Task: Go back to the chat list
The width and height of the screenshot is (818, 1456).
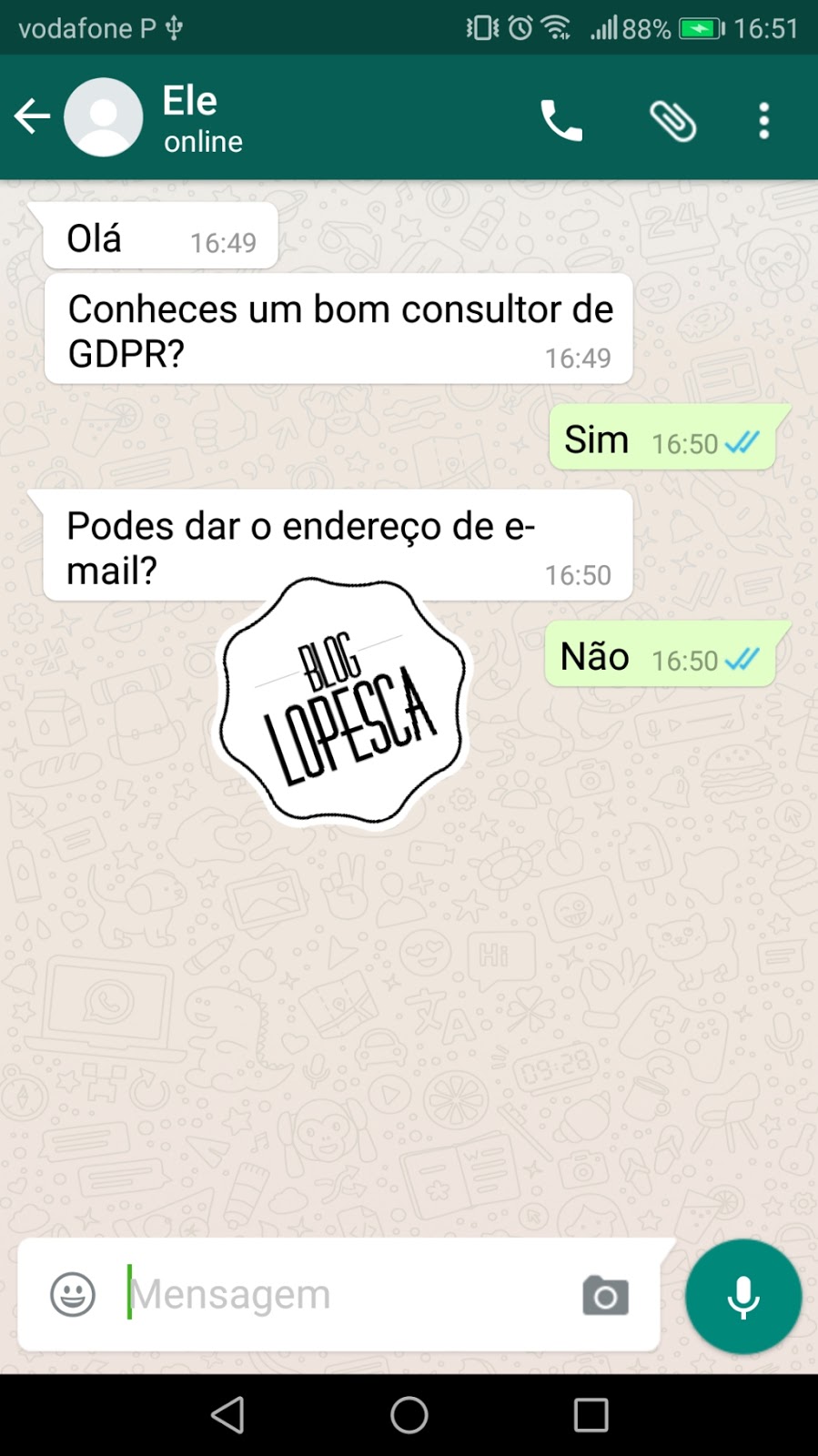Action: click(x=33, y=116)
